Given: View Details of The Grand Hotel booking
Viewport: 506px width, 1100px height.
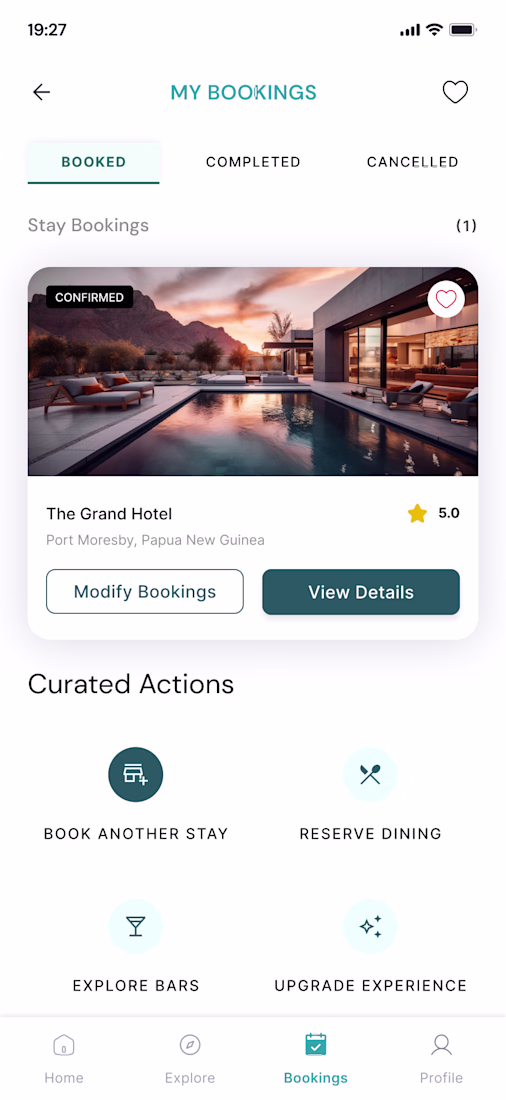Looking at the screenshot, I should [x=361, y=591].
